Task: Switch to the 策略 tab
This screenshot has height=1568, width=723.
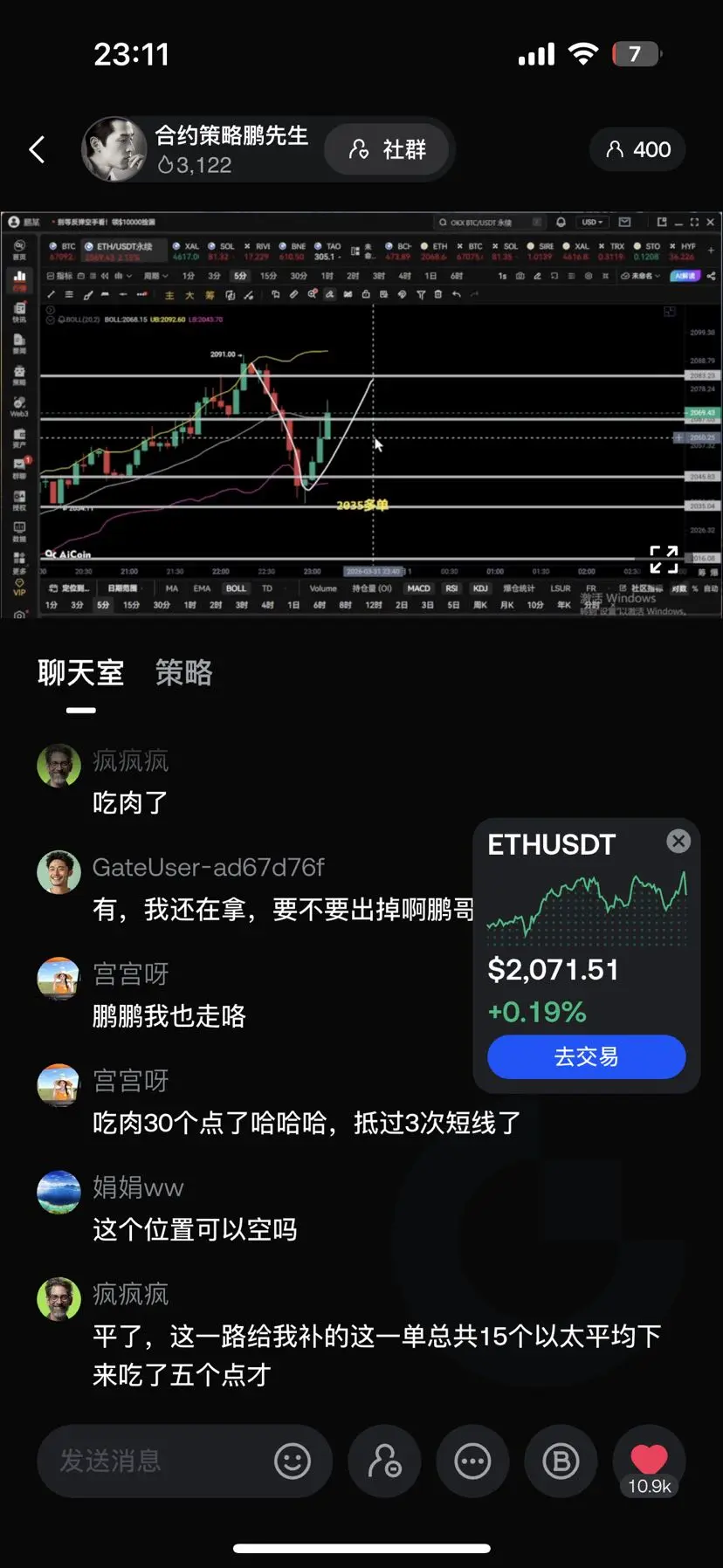Action: tap(183, 672)
